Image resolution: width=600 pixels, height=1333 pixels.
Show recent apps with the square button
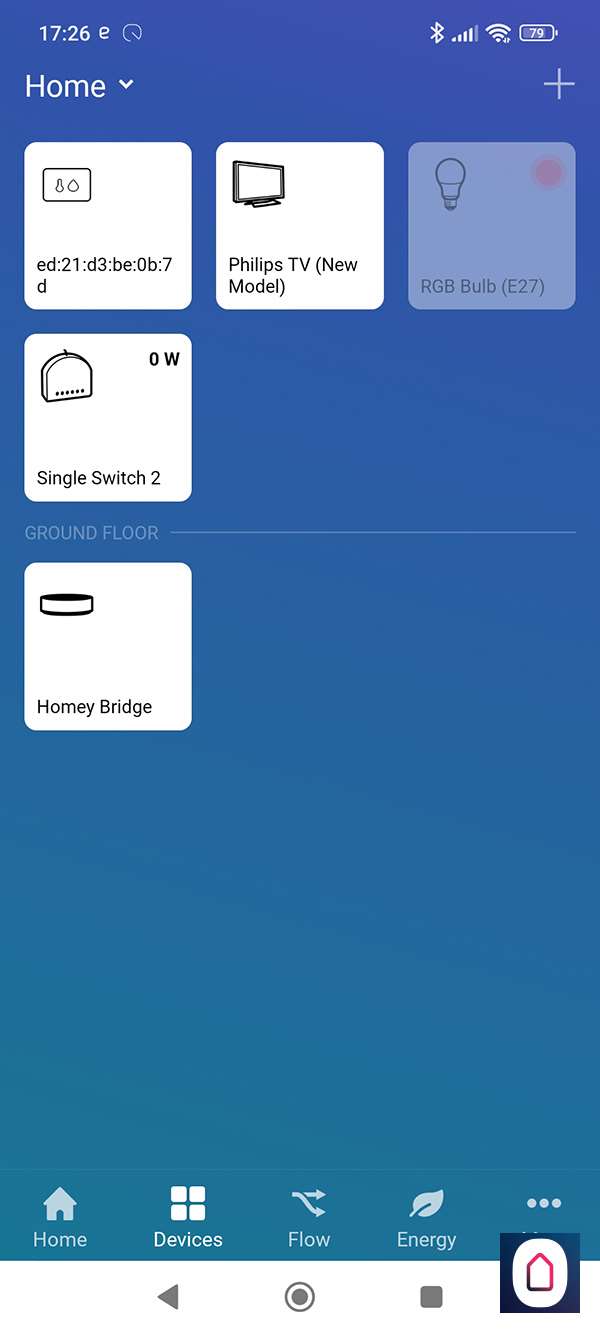(x=431, y=1297)
